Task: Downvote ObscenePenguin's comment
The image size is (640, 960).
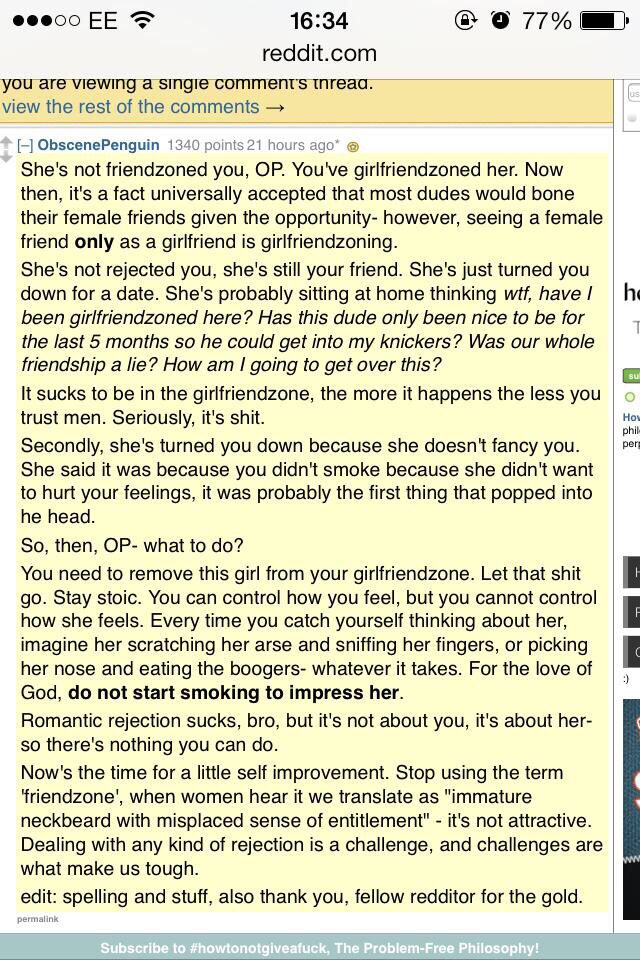Action: tap(7, 155)
